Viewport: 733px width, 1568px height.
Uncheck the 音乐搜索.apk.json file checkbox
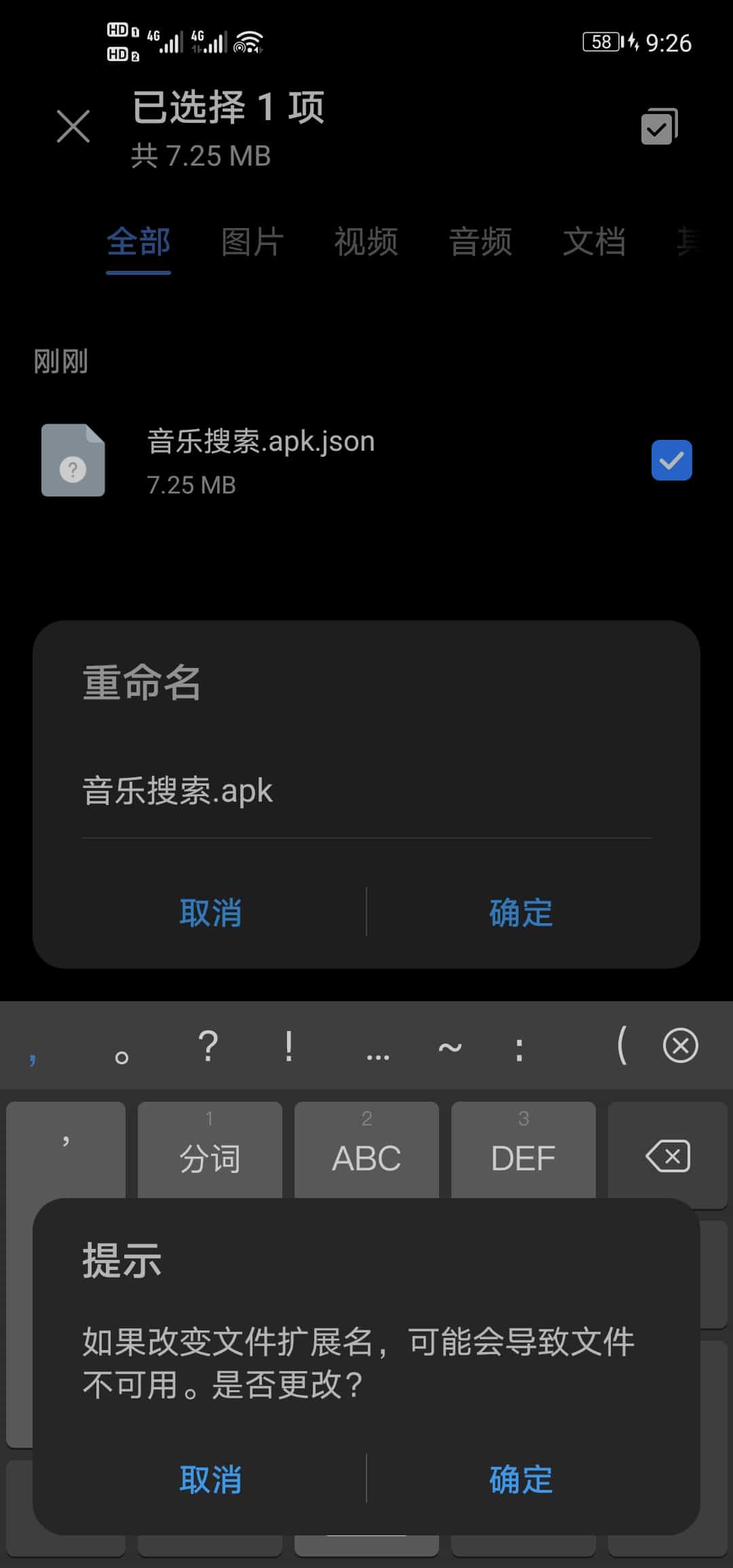click(x=671, y=460)
